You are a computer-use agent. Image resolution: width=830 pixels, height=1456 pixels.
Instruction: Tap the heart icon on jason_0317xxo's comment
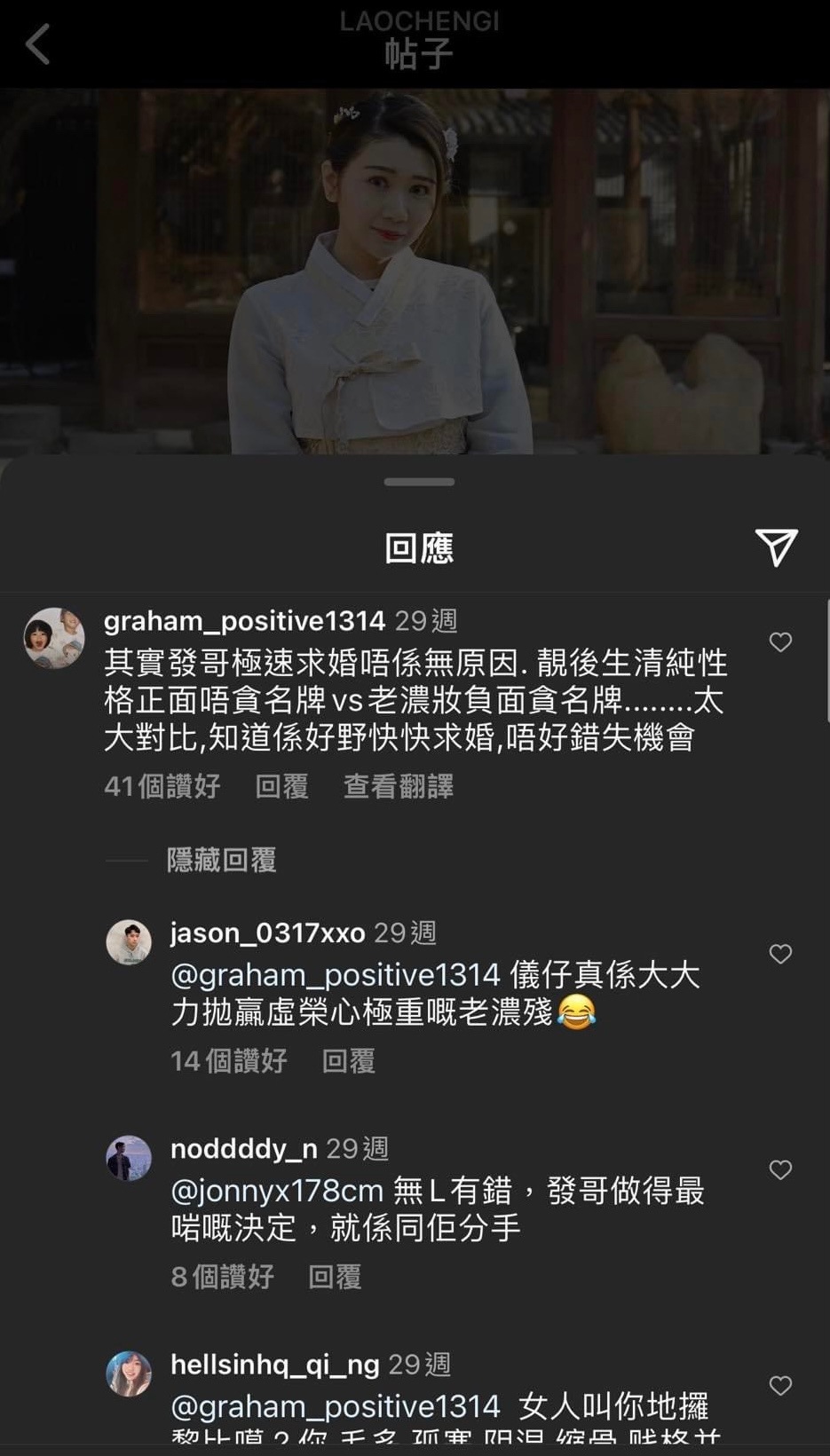(781, 954)
